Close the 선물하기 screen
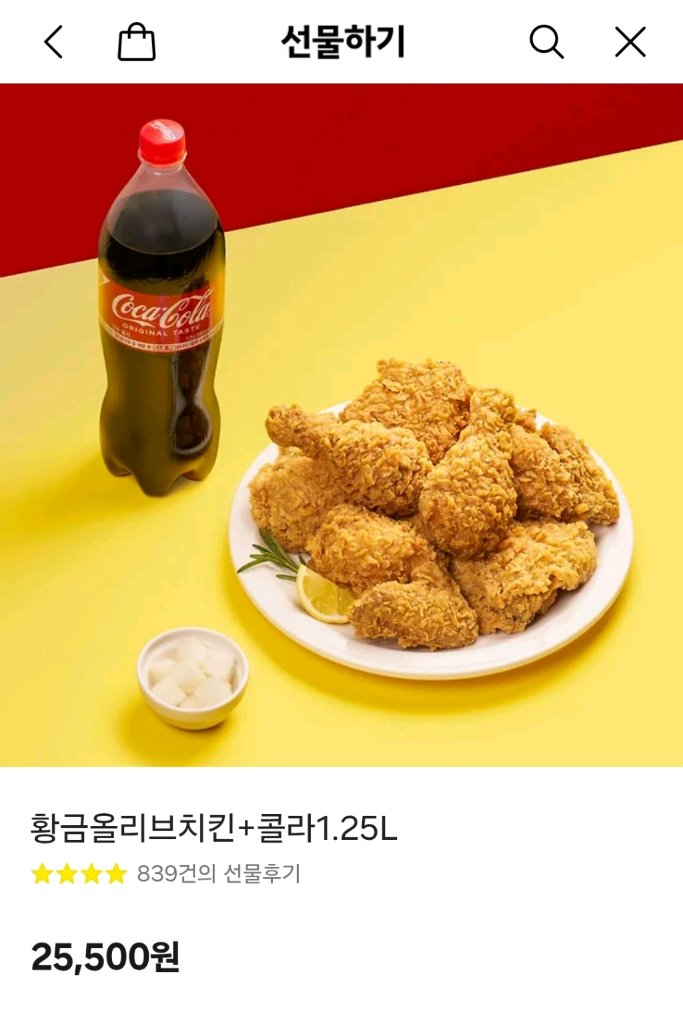 point(630,42)
